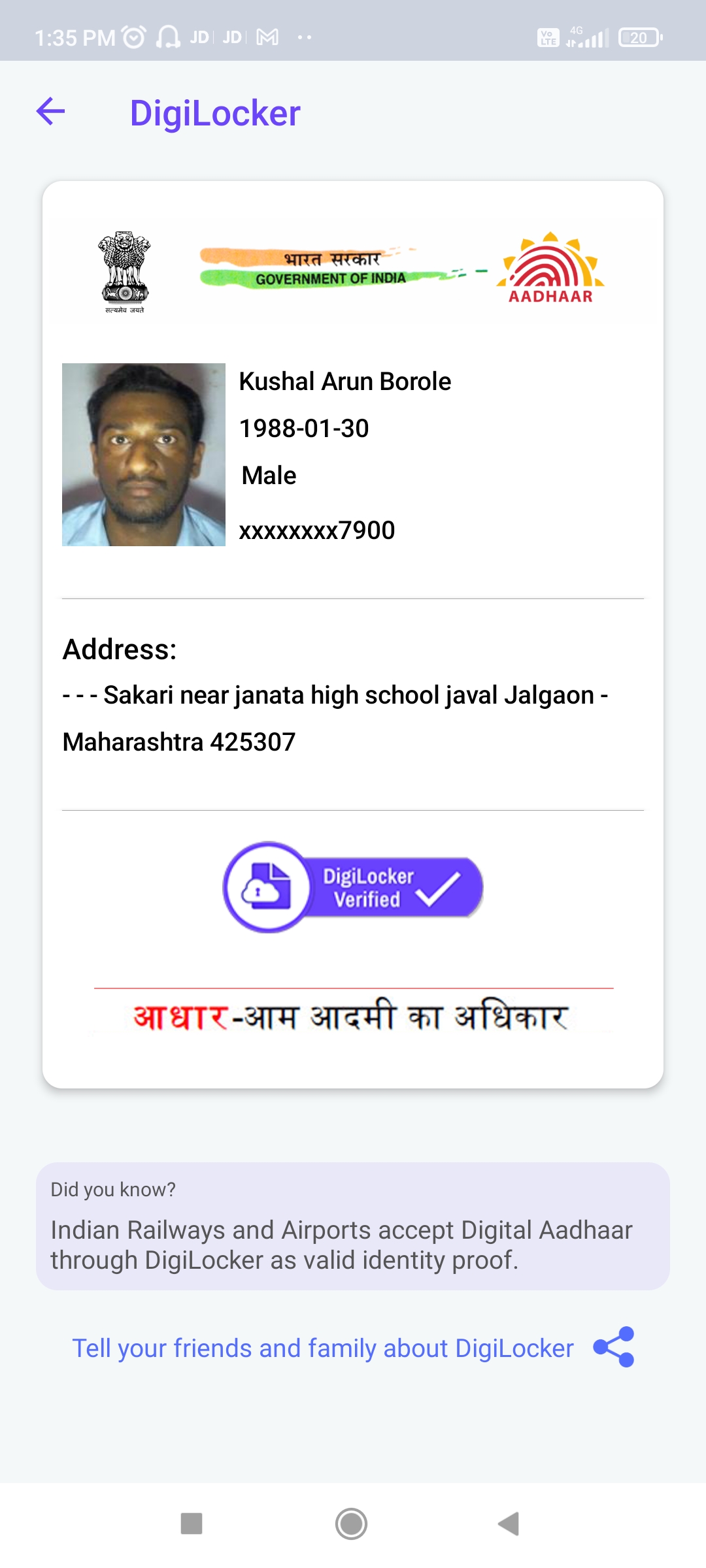Go back using the top-left arrow
Screen dimensions: 706x1568
coord(50,111)
